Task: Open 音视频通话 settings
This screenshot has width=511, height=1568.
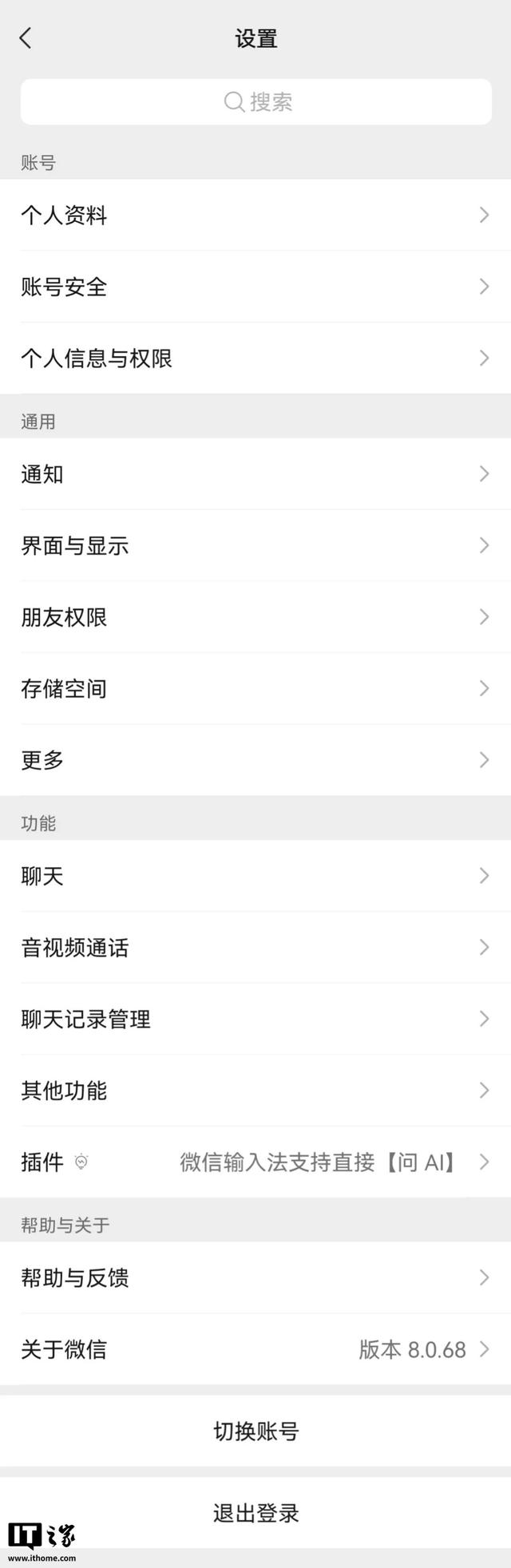Action: pyautogui.click(x=255, y=948)
